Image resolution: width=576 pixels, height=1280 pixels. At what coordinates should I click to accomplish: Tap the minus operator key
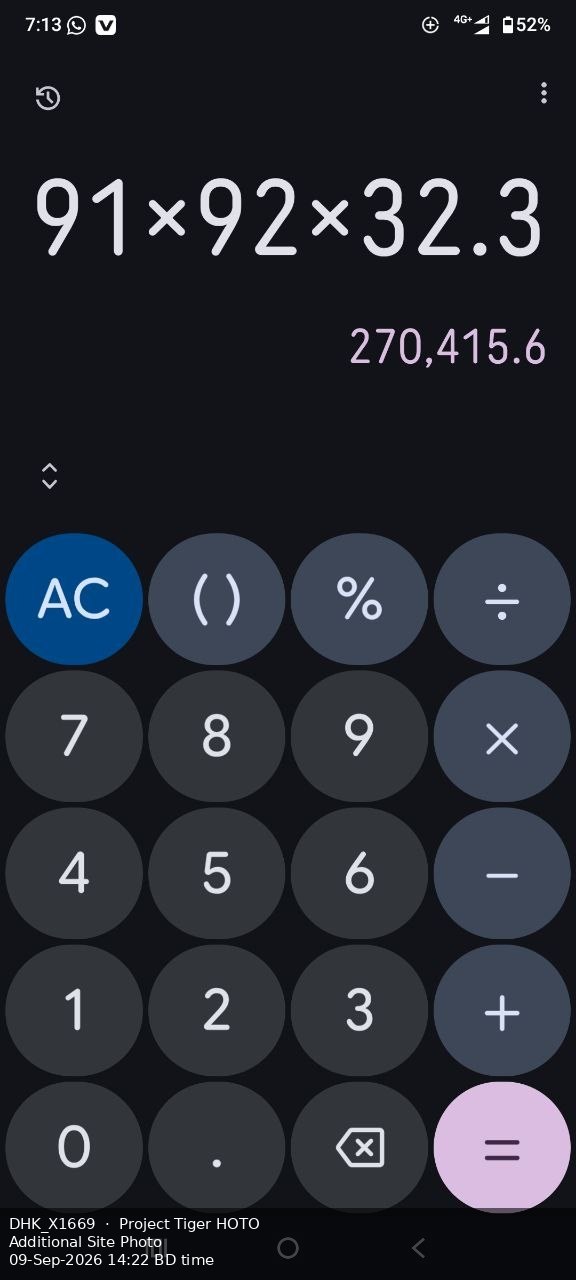[502, 875]
